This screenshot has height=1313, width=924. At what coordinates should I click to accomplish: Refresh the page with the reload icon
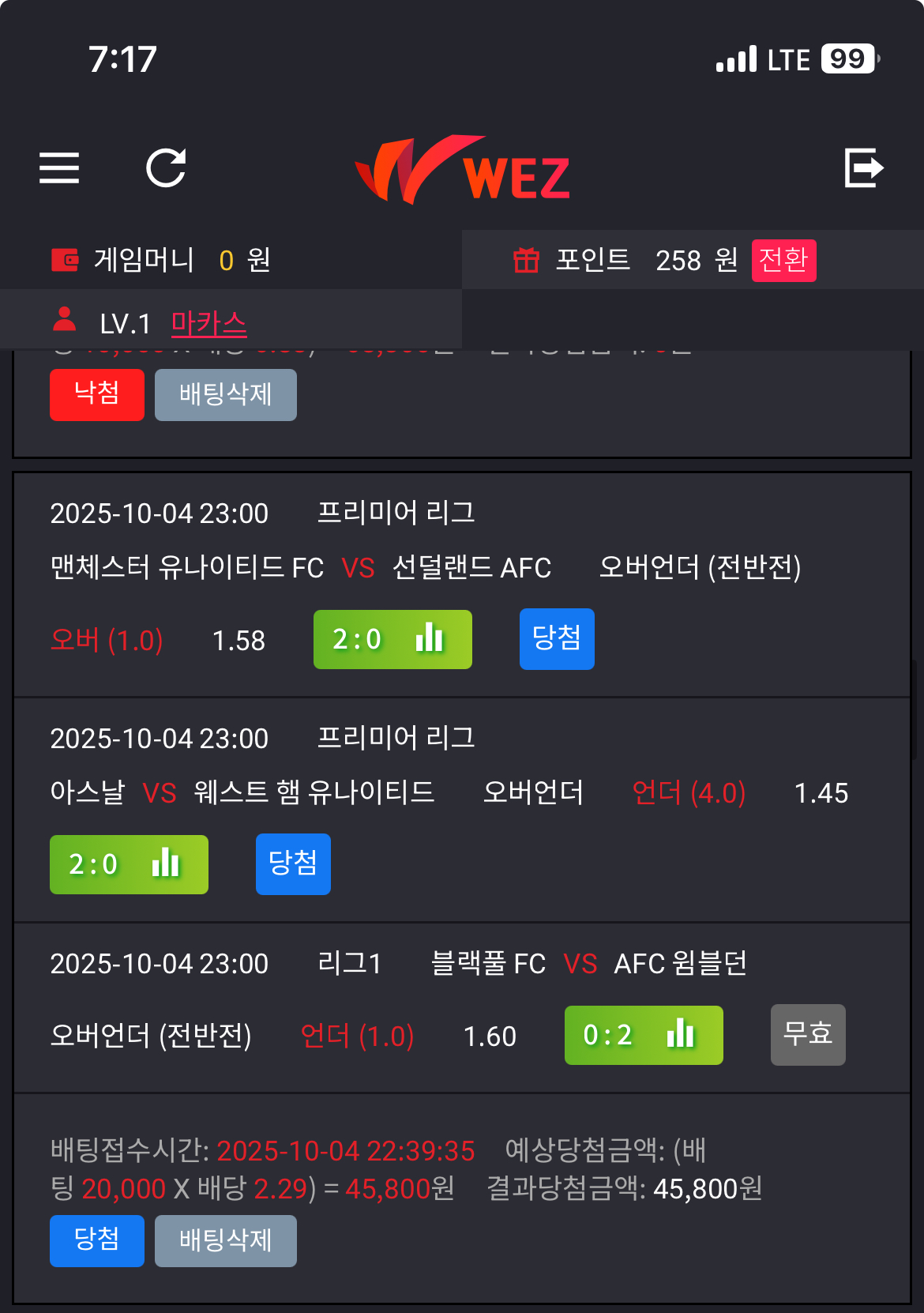click(166, 167)
